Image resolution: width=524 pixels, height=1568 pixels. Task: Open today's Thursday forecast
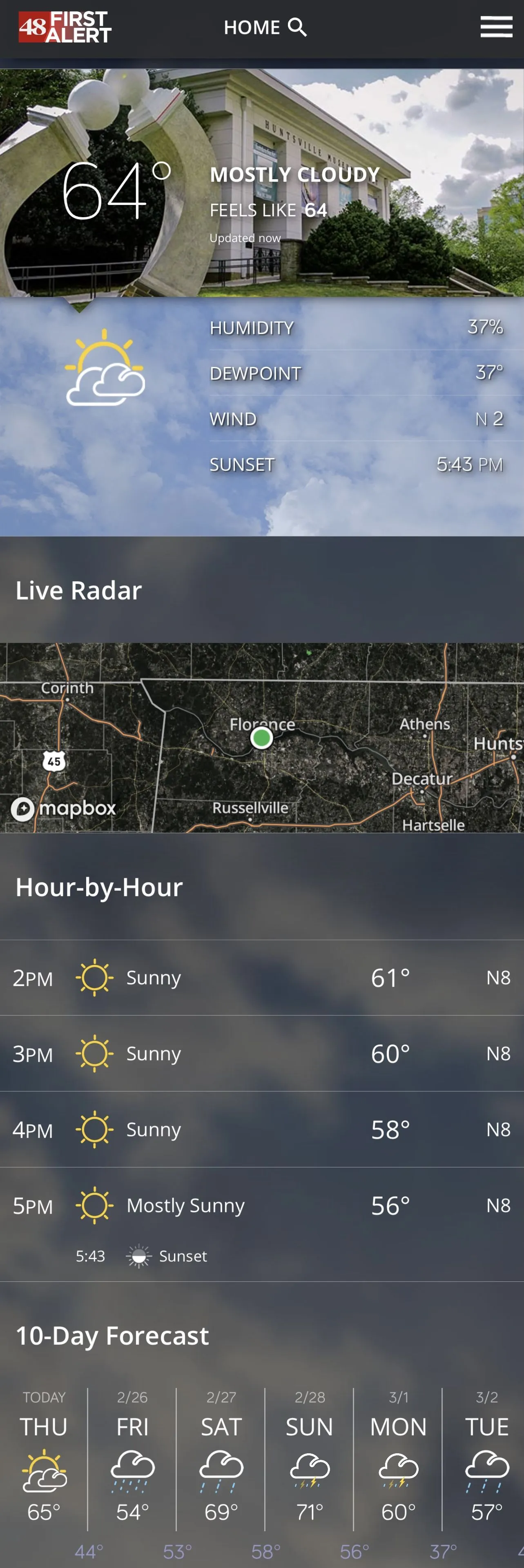pos(44,1459)
